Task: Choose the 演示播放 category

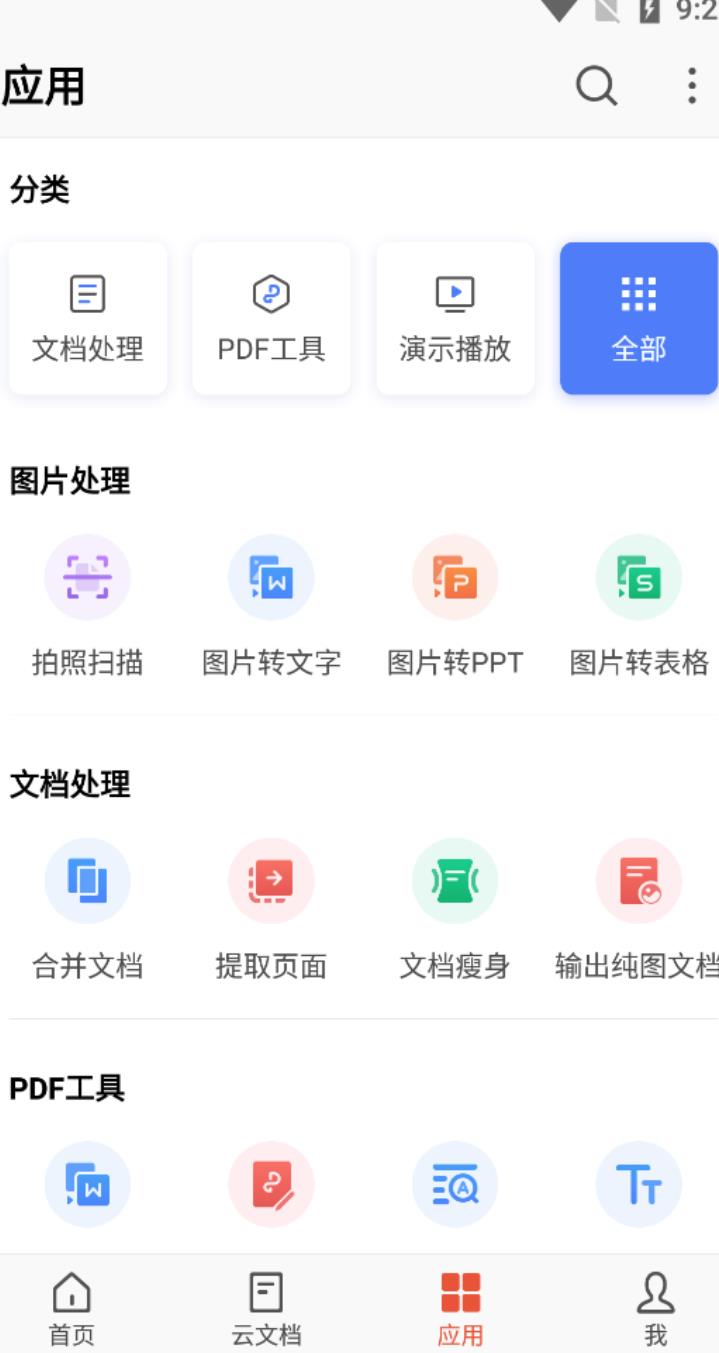Action: tap(455, 318)
